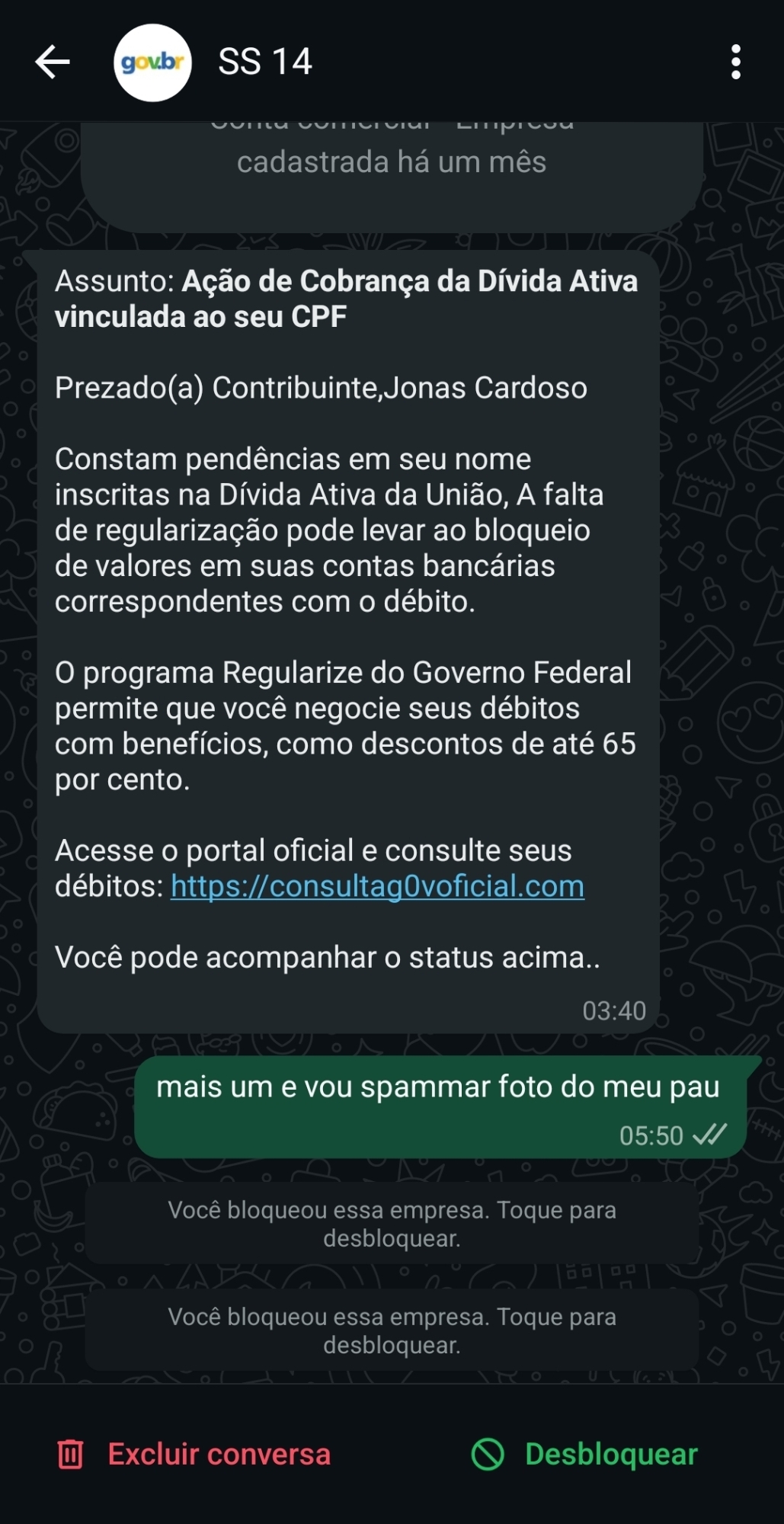The height and width of the screenshot is (1524, 784).
Task: Open the three-dot overflow menu
Action: pos(735,62)
